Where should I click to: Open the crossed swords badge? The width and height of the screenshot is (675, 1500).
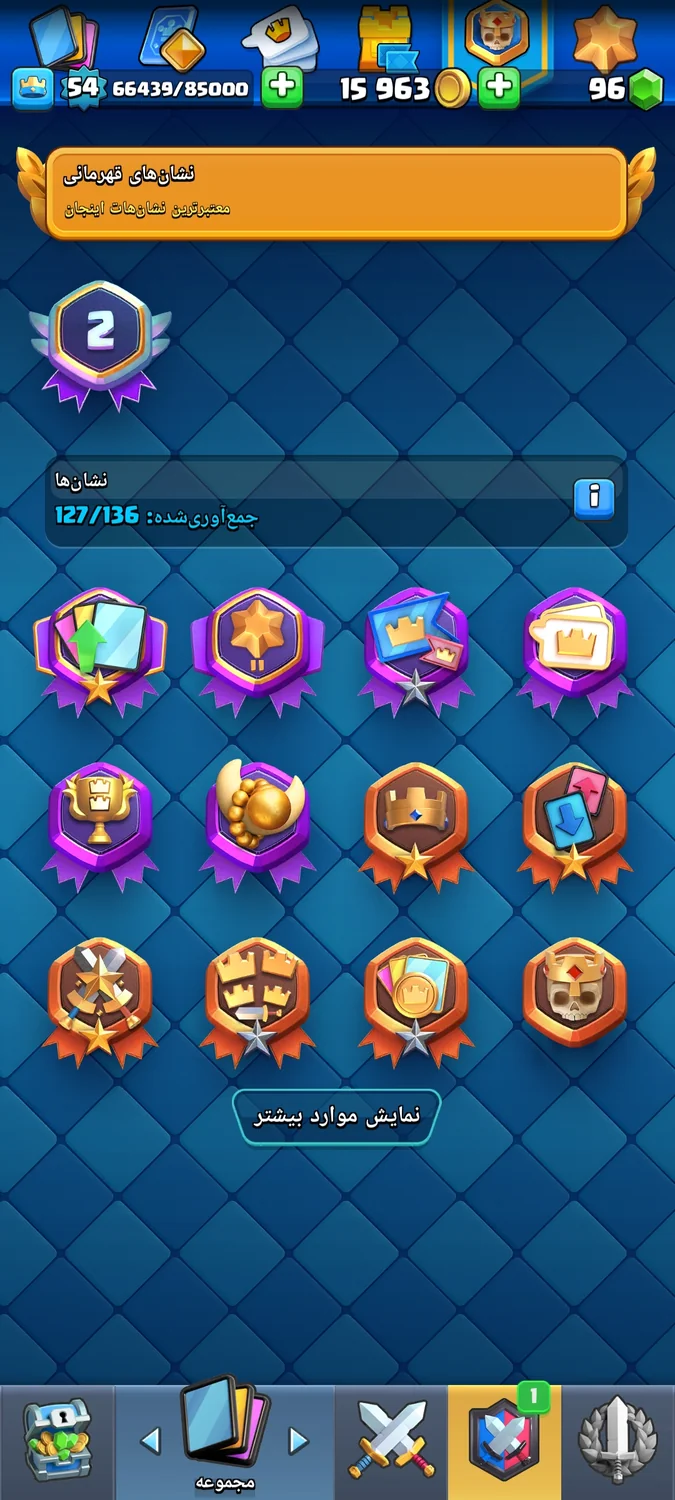coord(99,995)
